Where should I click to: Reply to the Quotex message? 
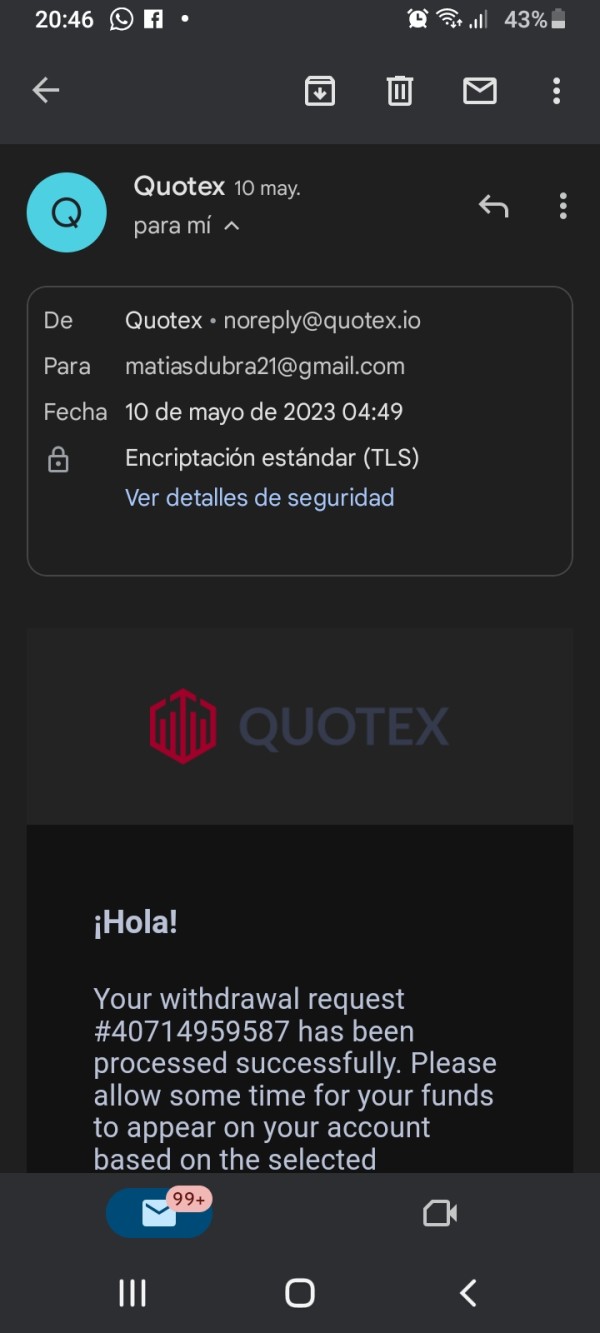[x=493, y=206]
